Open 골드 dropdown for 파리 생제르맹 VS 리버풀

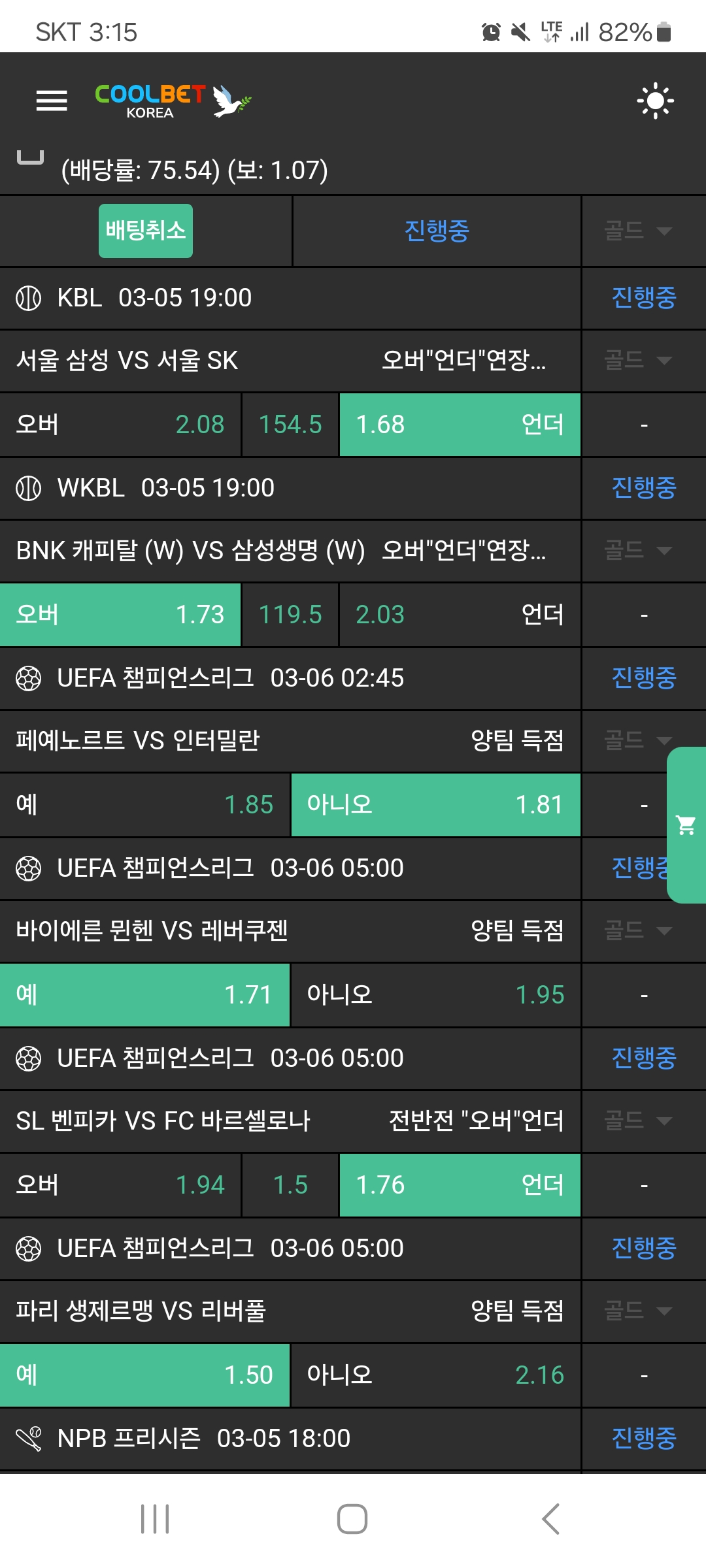click(638, 1311)
